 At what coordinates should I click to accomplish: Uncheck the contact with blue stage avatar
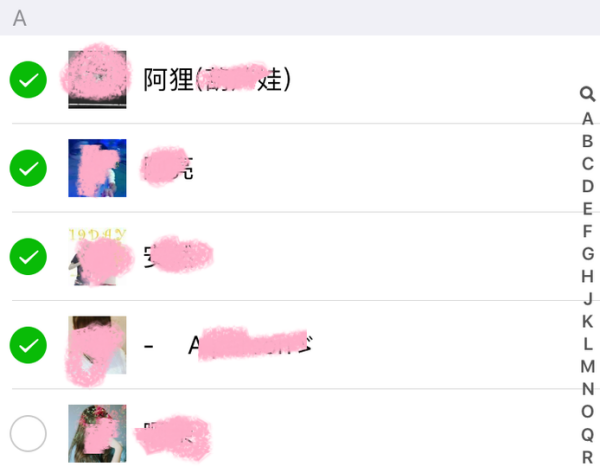pyautogui.click(x=28, y=168)
